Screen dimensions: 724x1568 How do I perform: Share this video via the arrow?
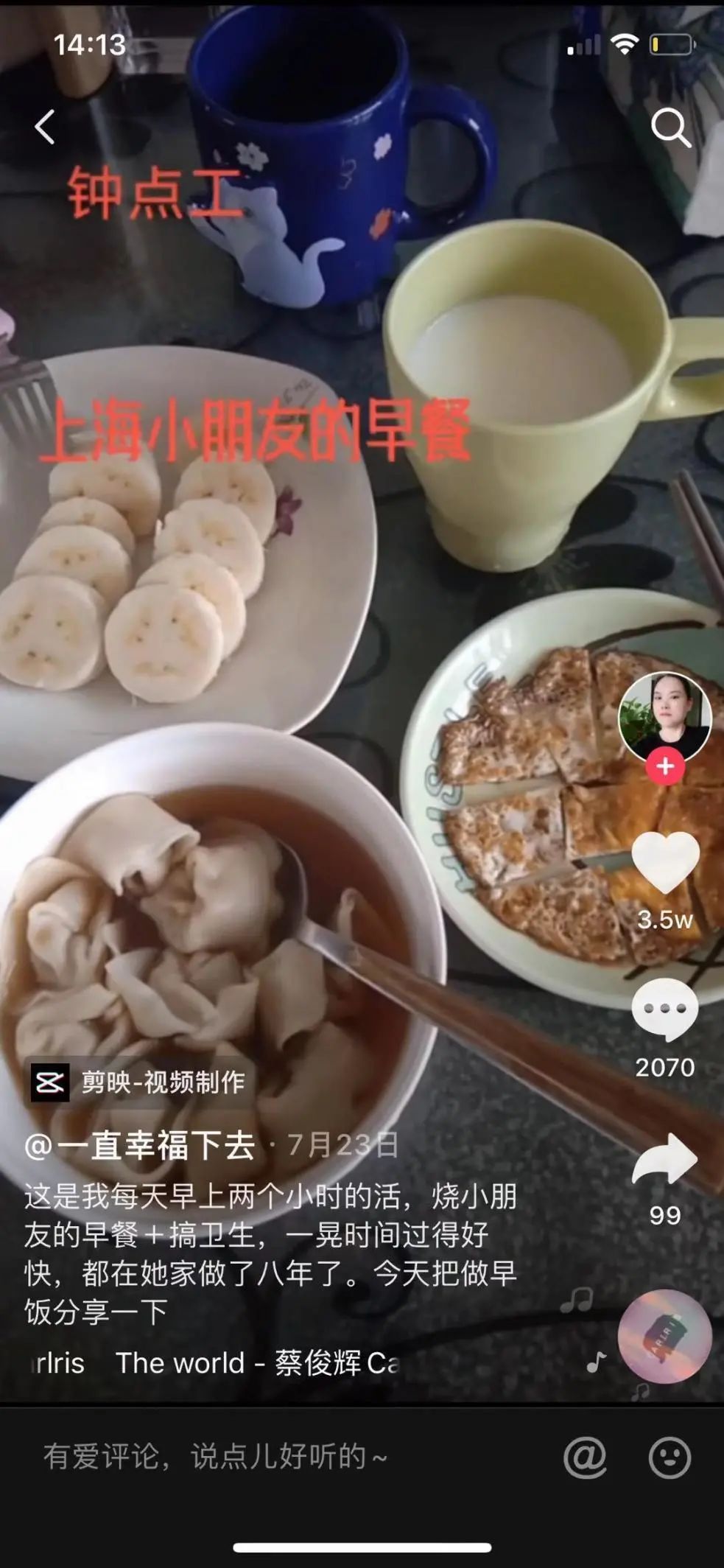pyautogui.click(x=665, y=1159)
